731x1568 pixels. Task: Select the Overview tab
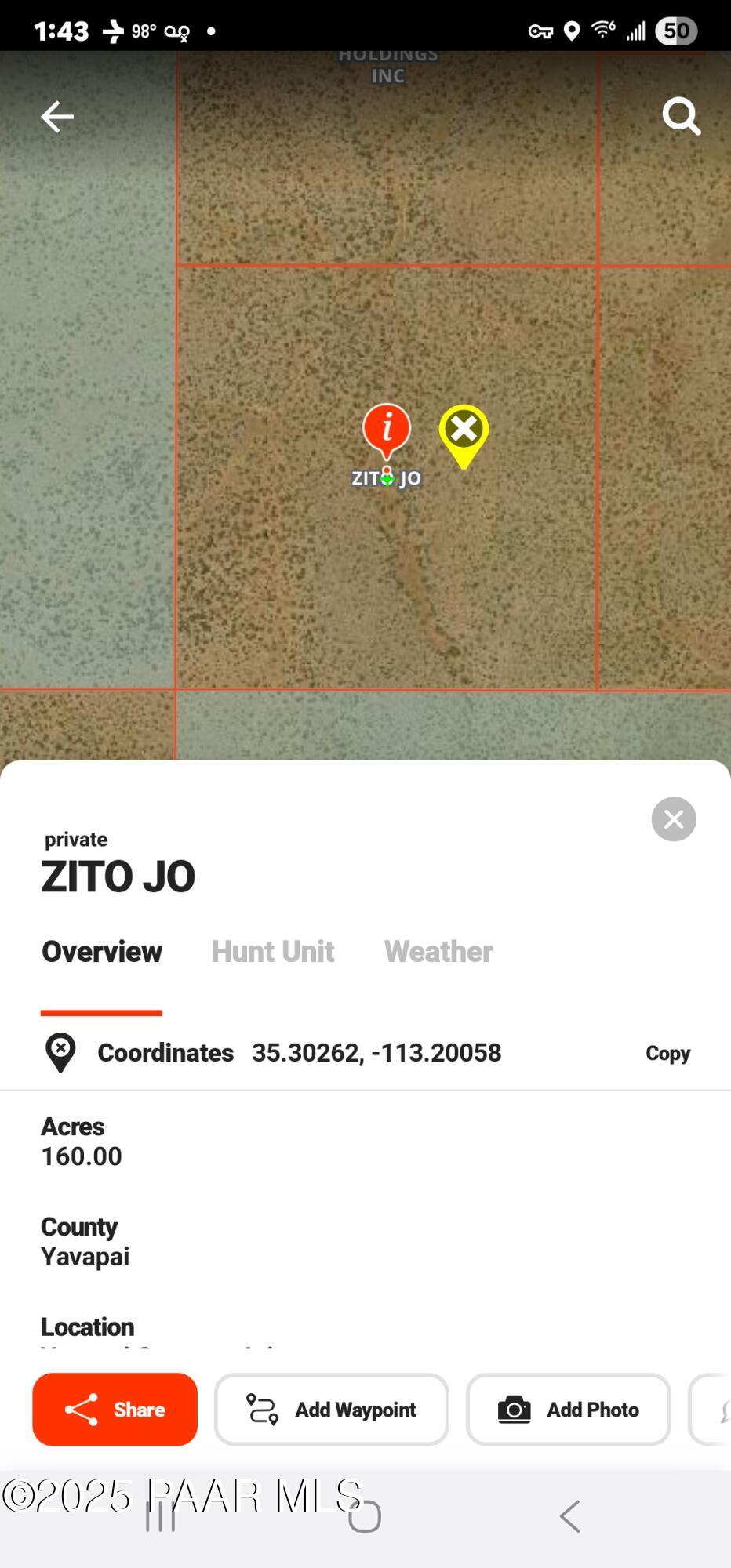[x=102, y=952]
